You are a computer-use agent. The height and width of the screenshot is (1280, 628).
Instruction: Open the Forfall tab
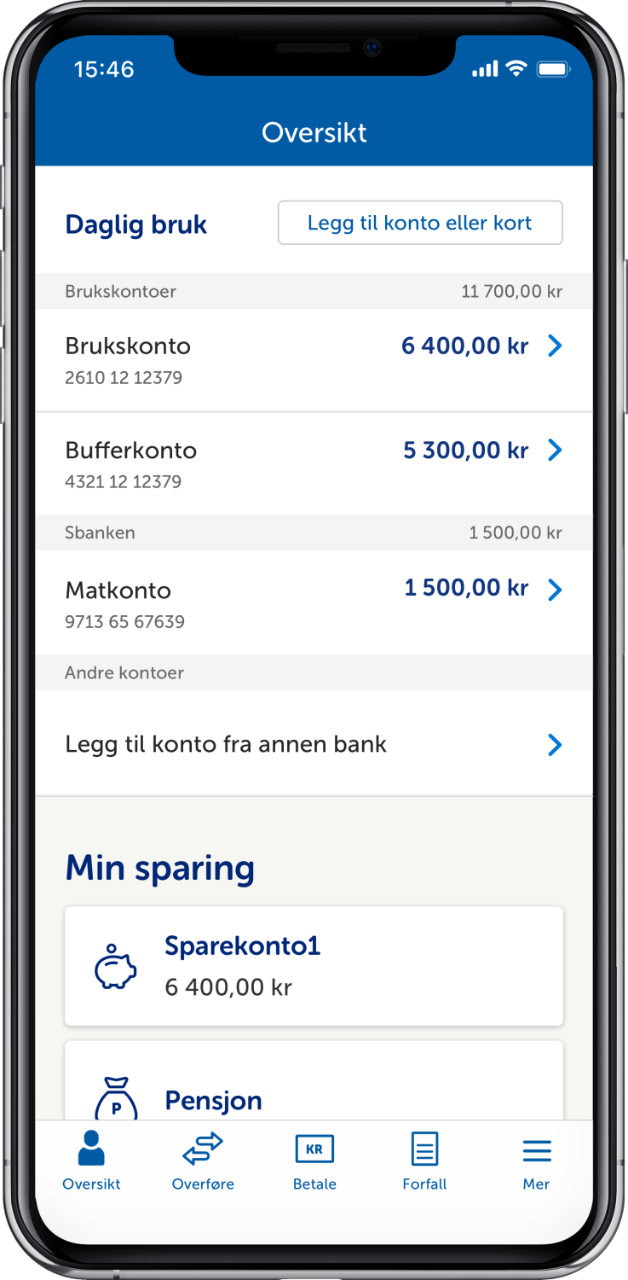coord(424,1162)
